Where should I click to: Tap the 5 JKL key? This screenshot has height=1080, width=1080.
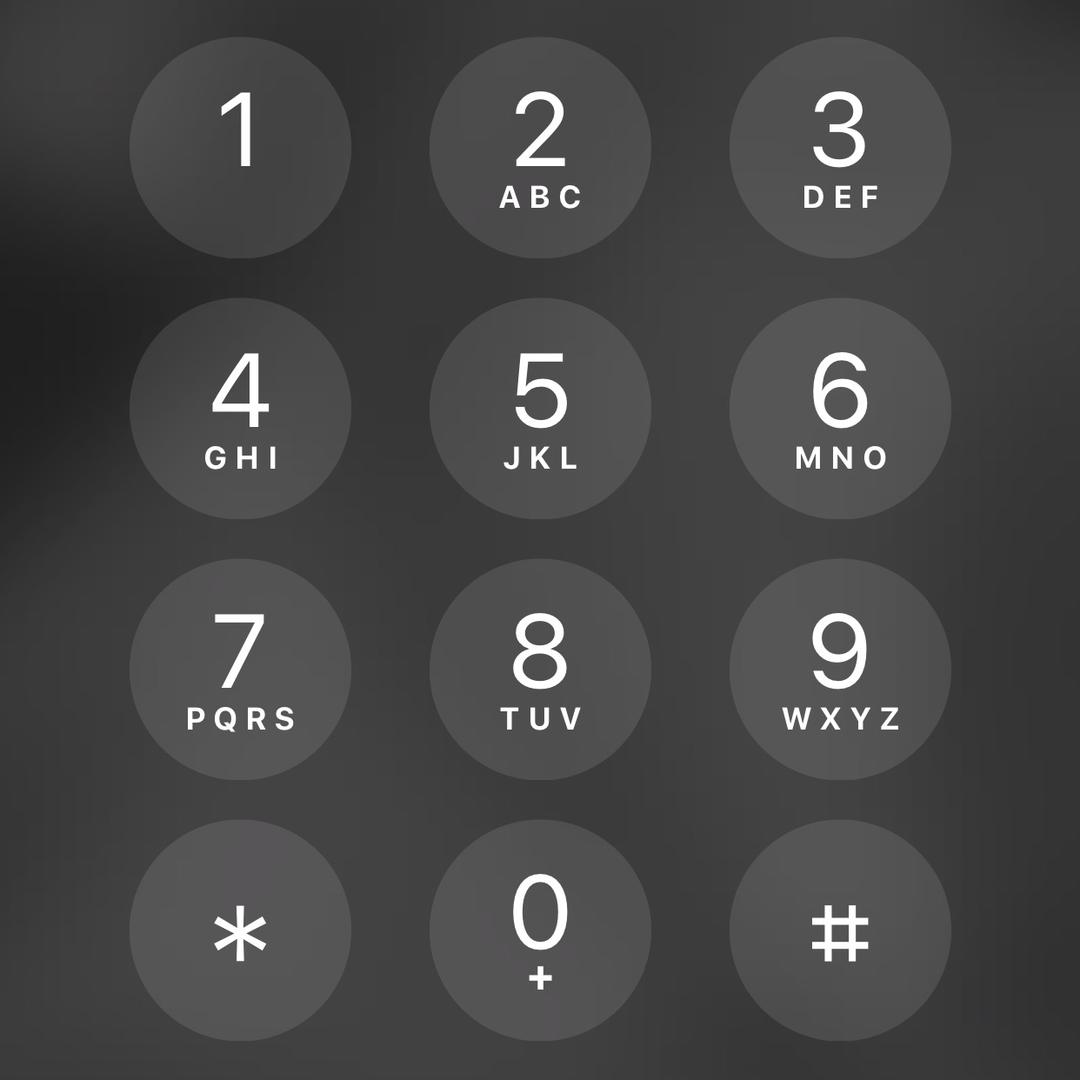(x=540, y=409)
